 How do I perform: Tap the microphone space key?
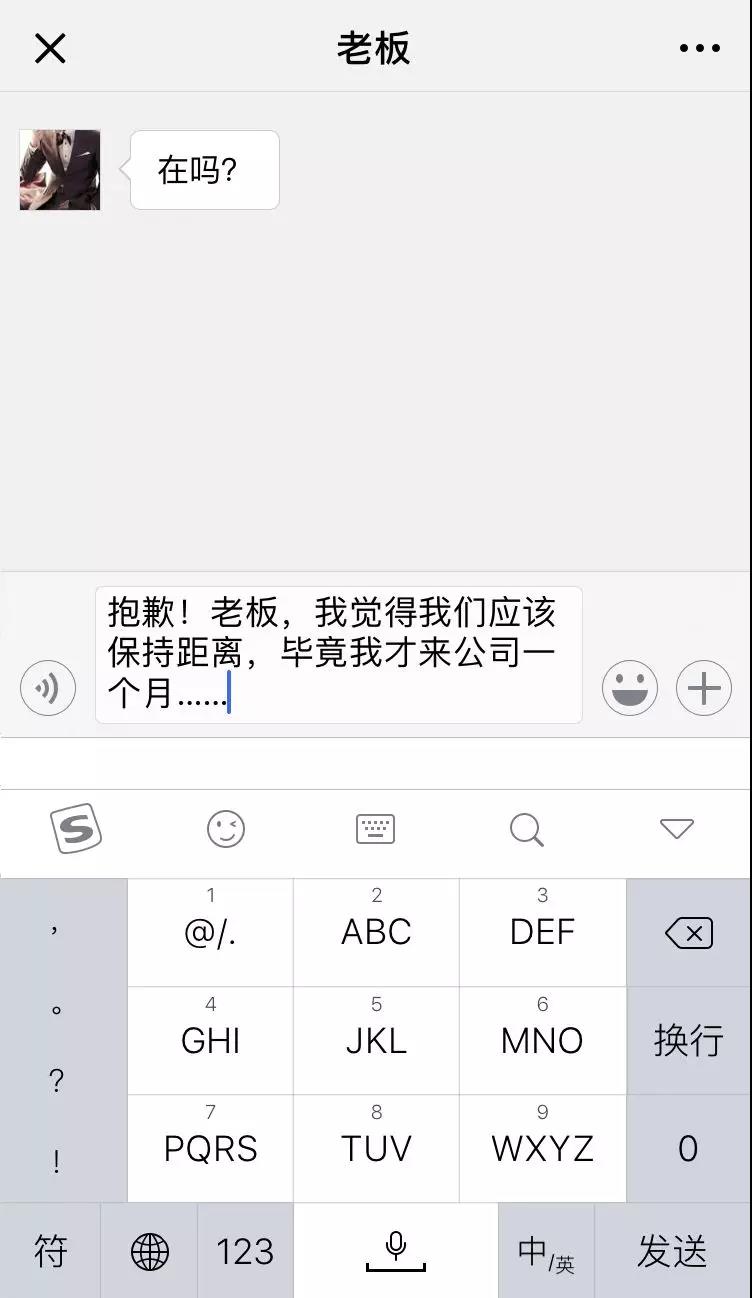point(396,1251)
